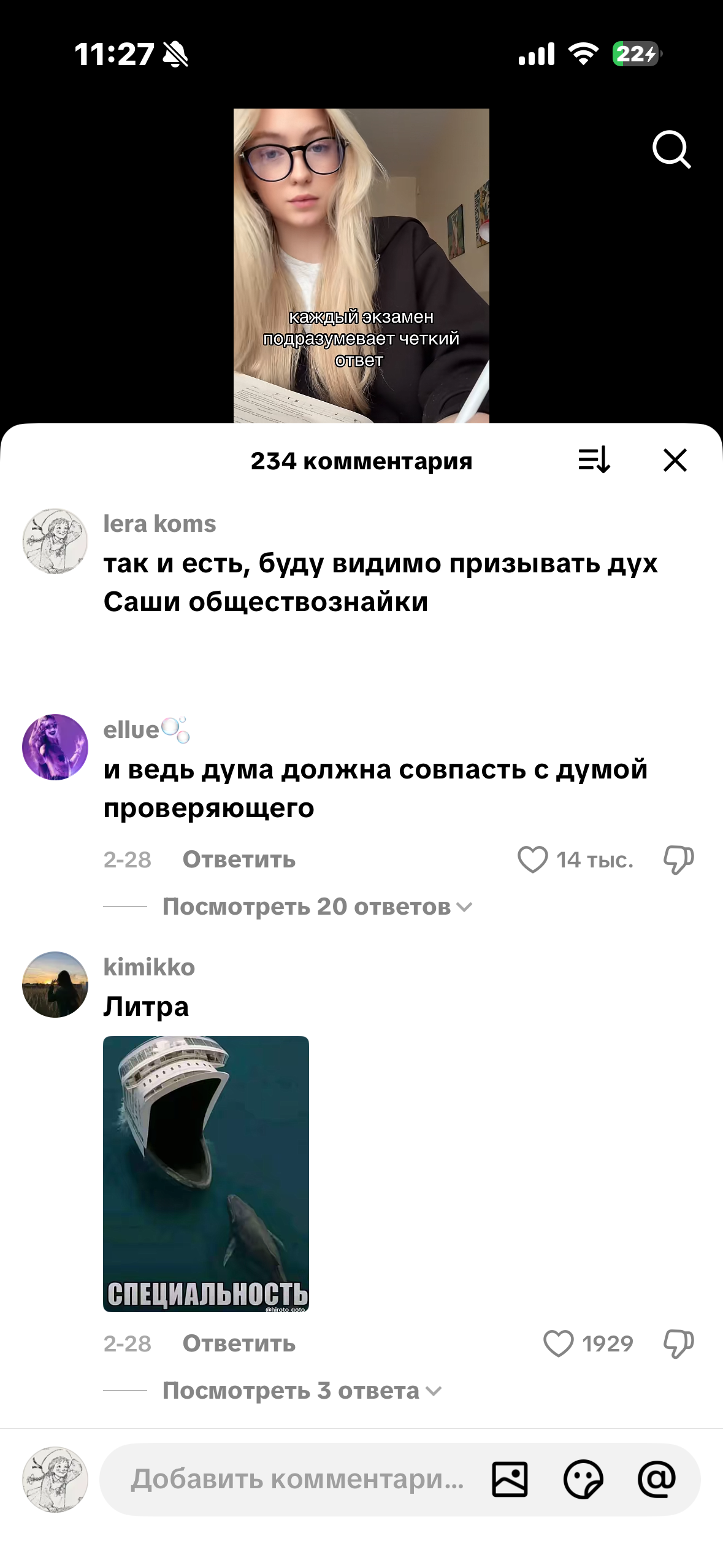Image resolution: width=723 pixels, height=1568 pixels.
Task: Mention a user with the @ icon
Action: click(x=656, y=1479)
